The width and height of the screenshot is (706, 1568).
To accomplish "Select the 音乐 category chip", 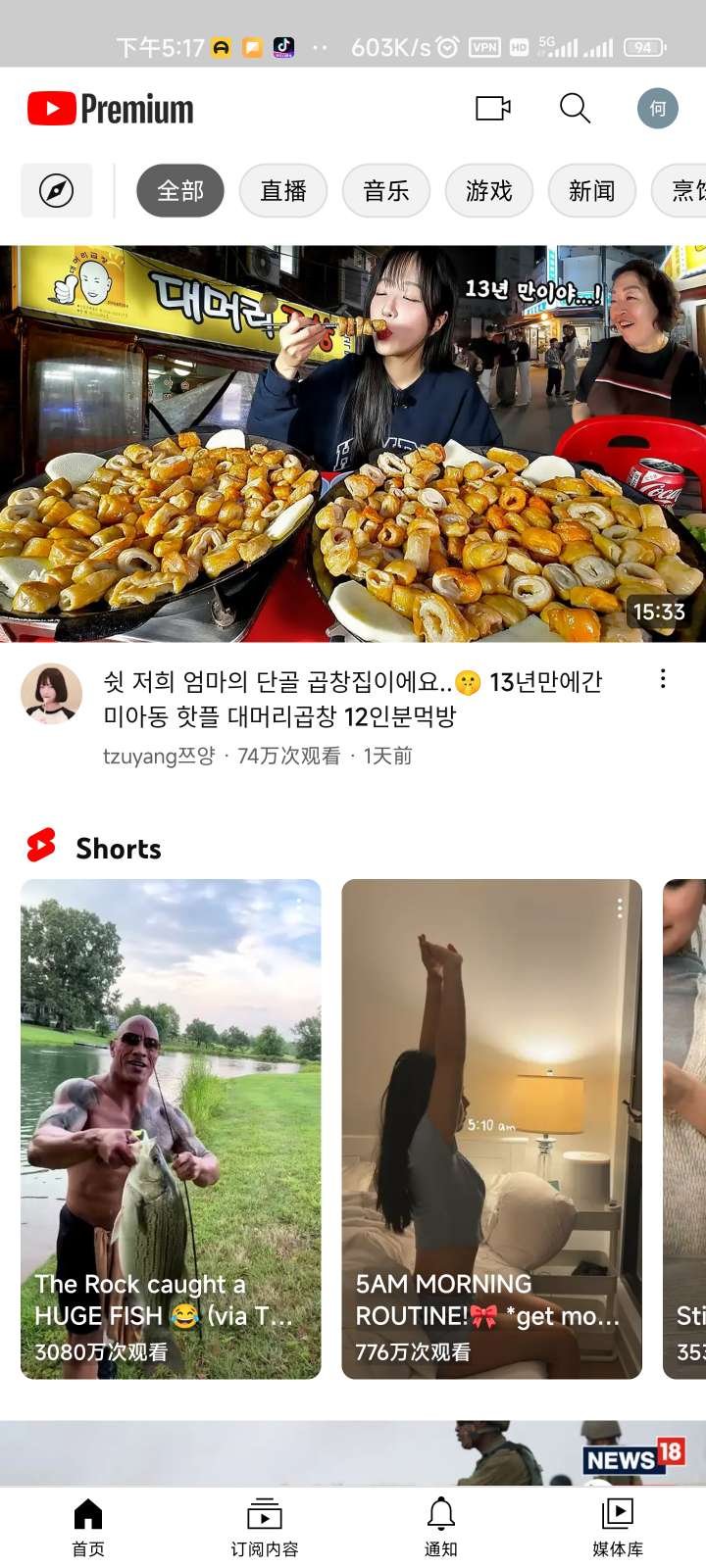I will tap(385, 190).
